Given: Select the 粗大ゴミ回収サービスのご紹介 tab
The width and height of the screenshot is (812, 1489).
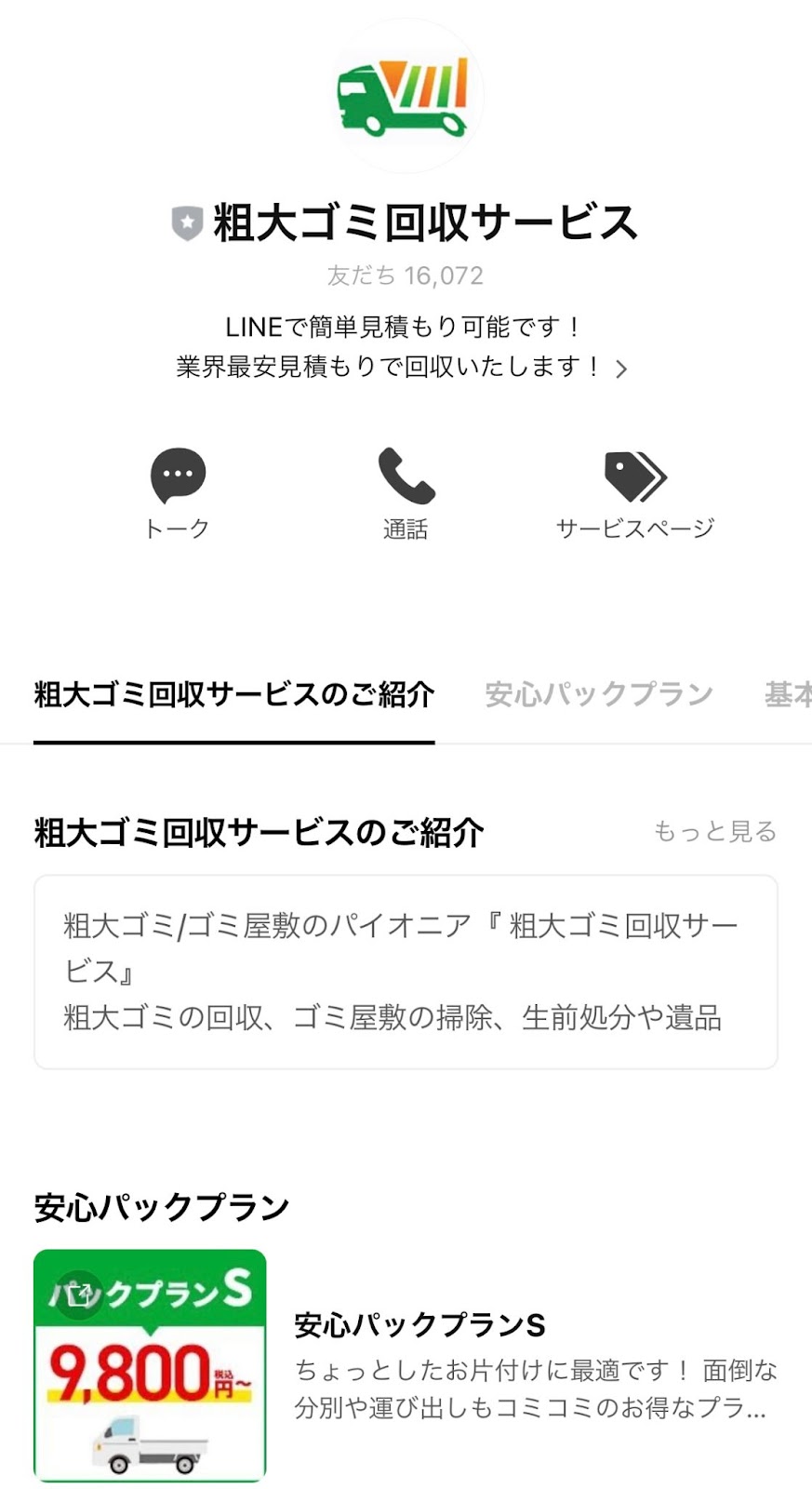Looking at the screenshot, I should [234, 694].
